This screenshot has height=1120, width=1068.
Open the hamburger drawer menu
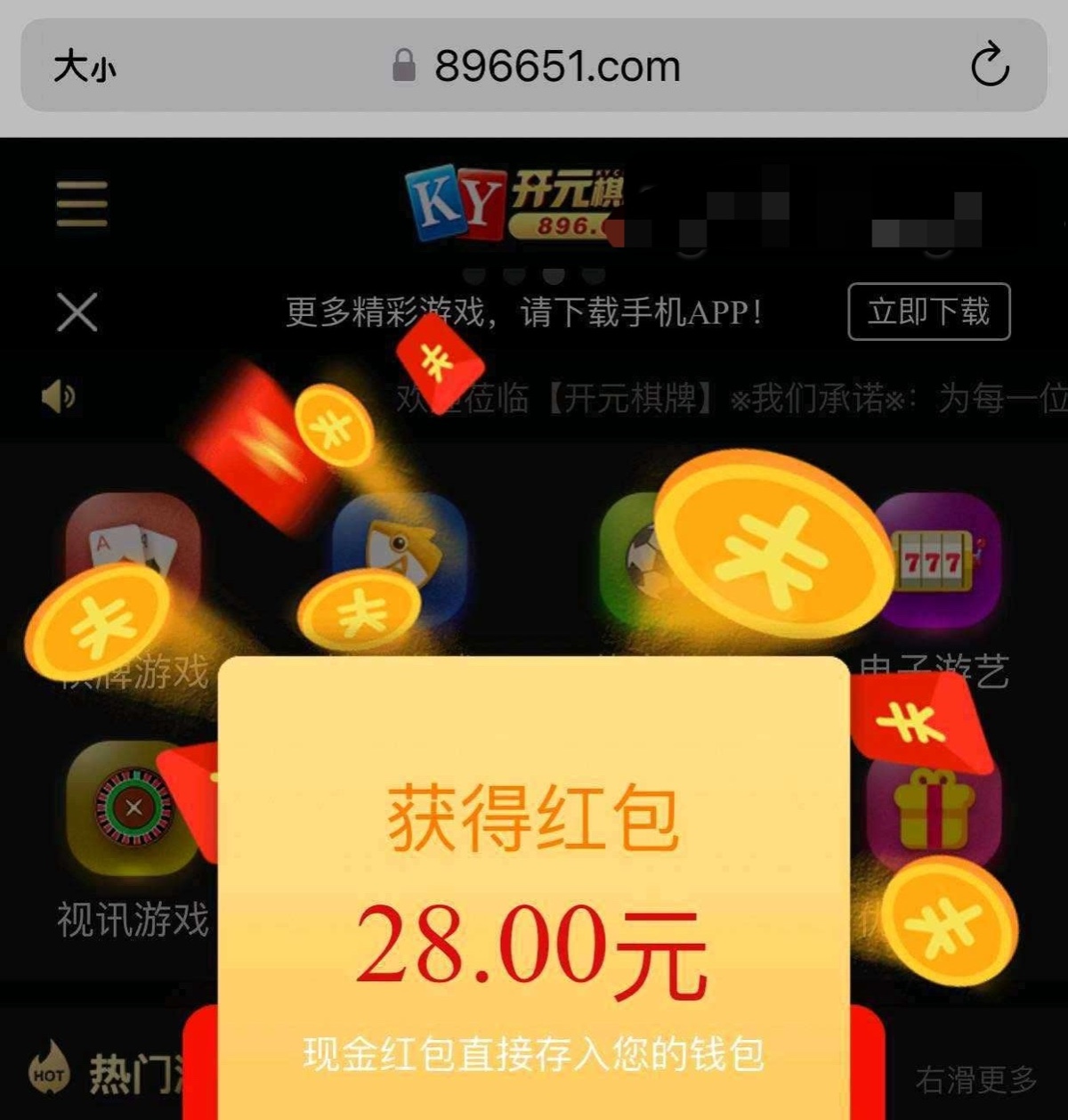click(x=82, y=204)
